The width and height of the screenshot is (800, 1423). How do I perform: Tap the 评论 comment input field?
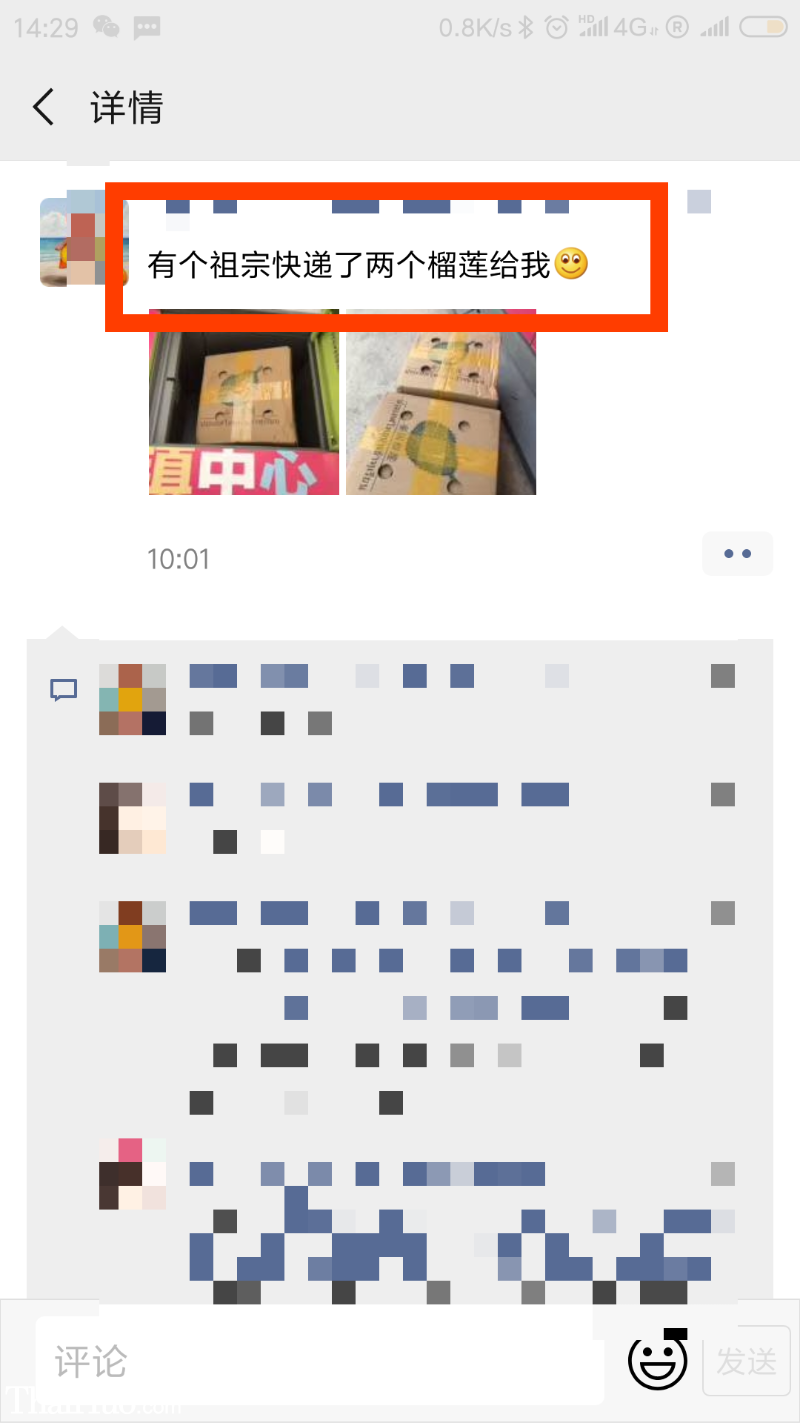(320, 1361)
